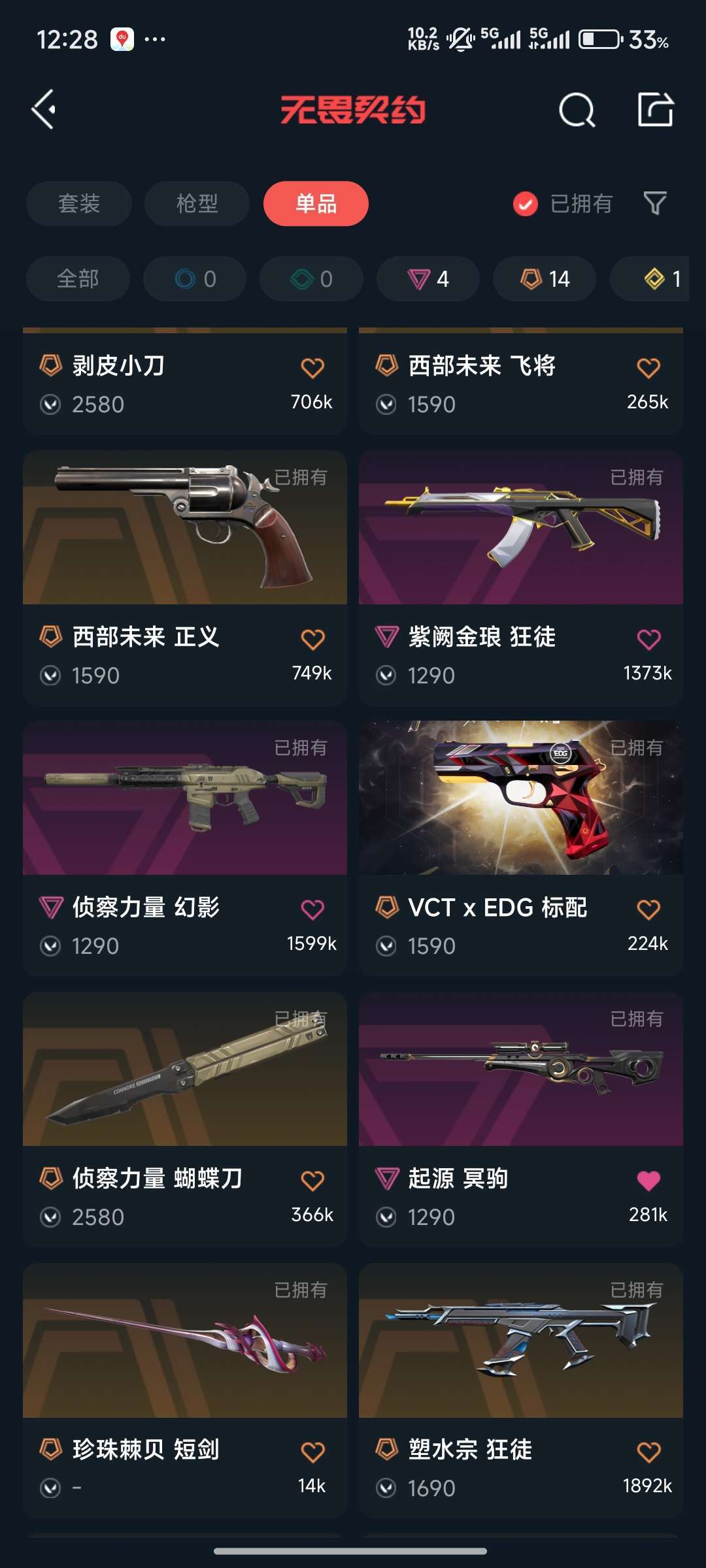Go back using the top-left arrow

coord(44,109)
